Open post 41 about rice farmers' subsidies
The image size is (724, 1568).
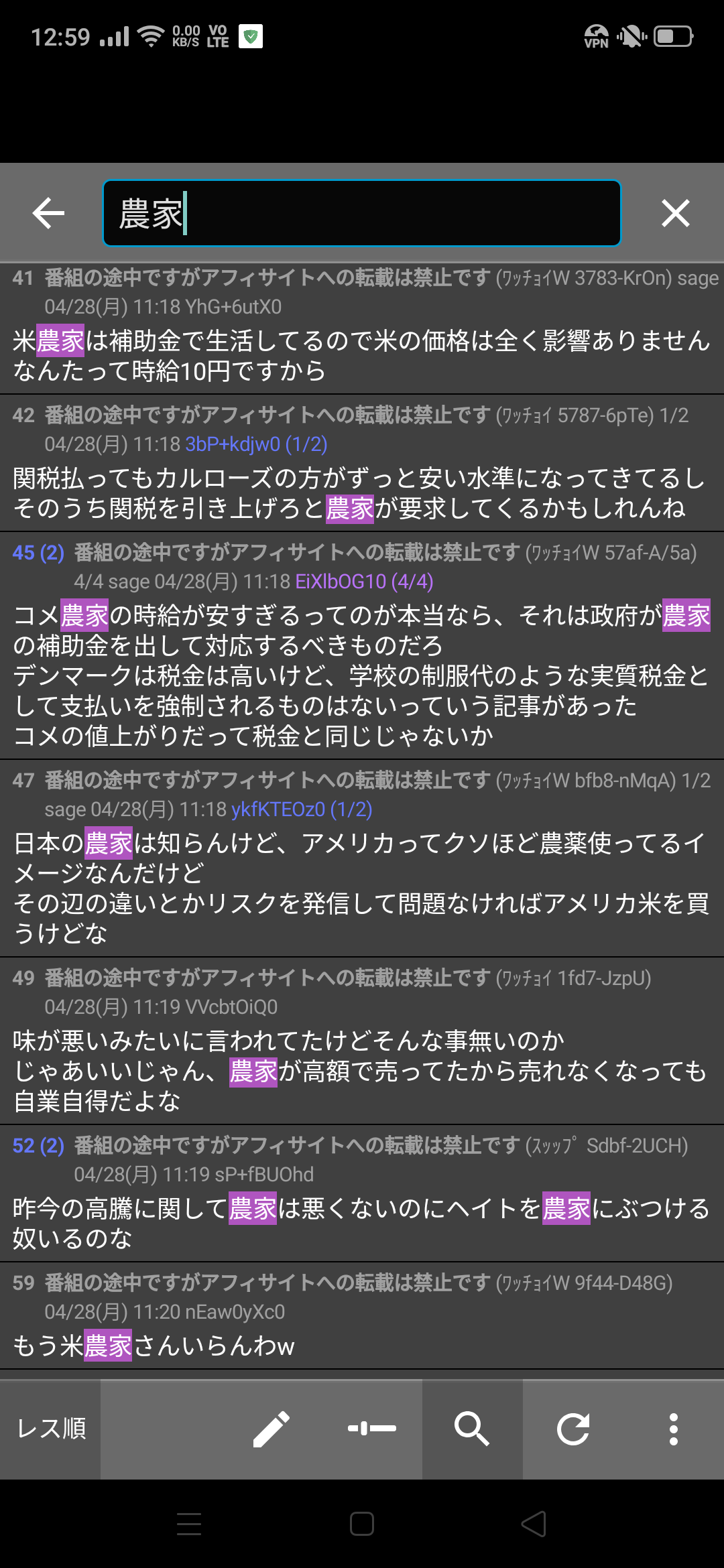[x=362, y=356]
